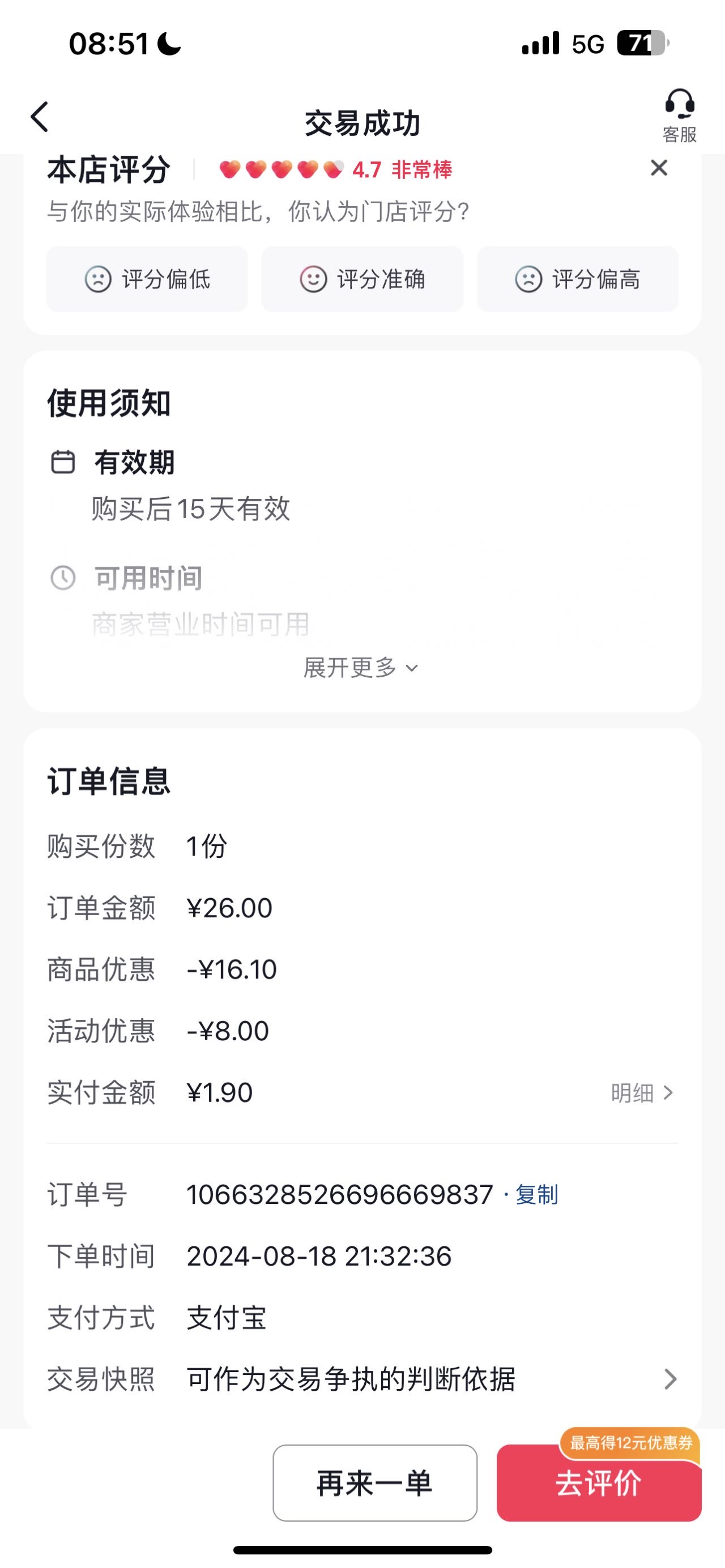Expand 展开更多 usage notes

point(361,668)
